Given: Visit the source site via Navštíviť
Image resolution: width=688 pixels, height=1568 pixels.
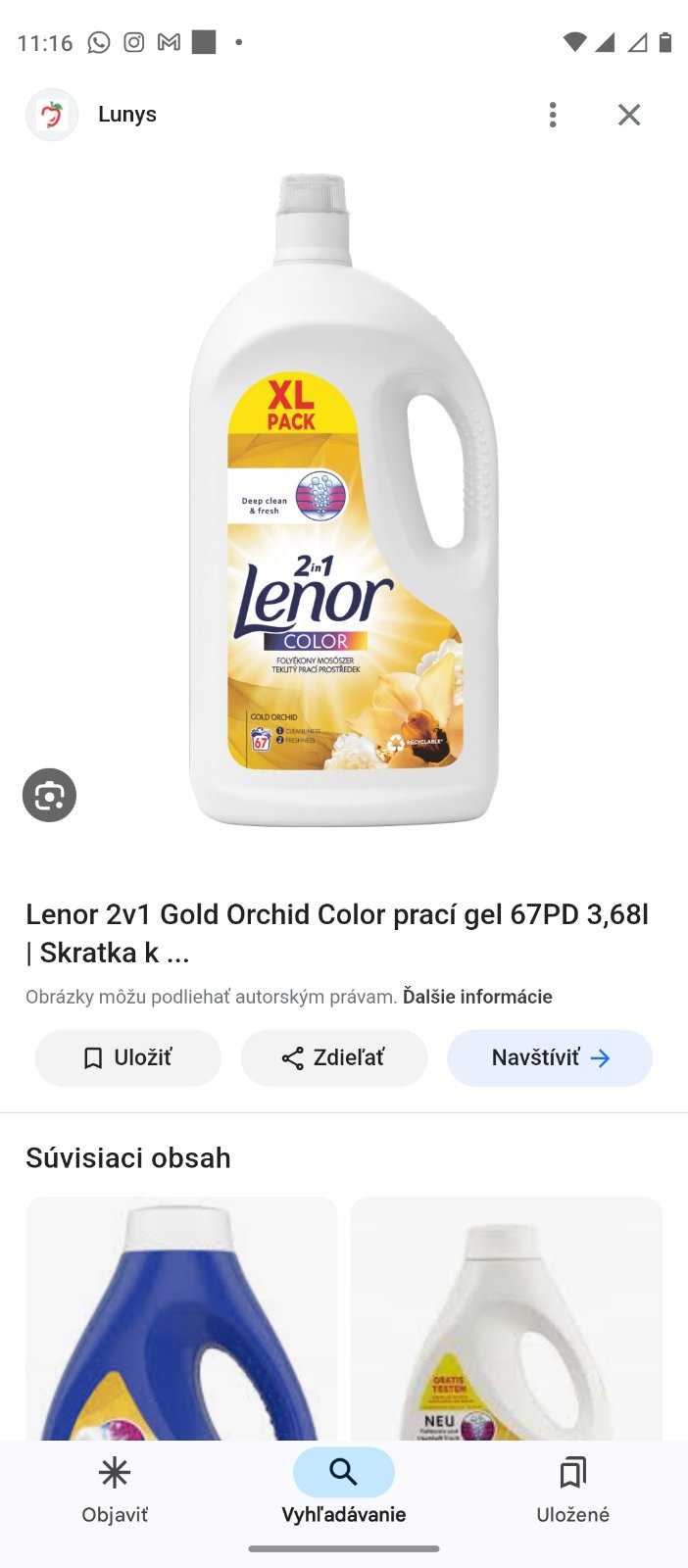Looking at the screenshot, I should click(x=550, y=1057).
